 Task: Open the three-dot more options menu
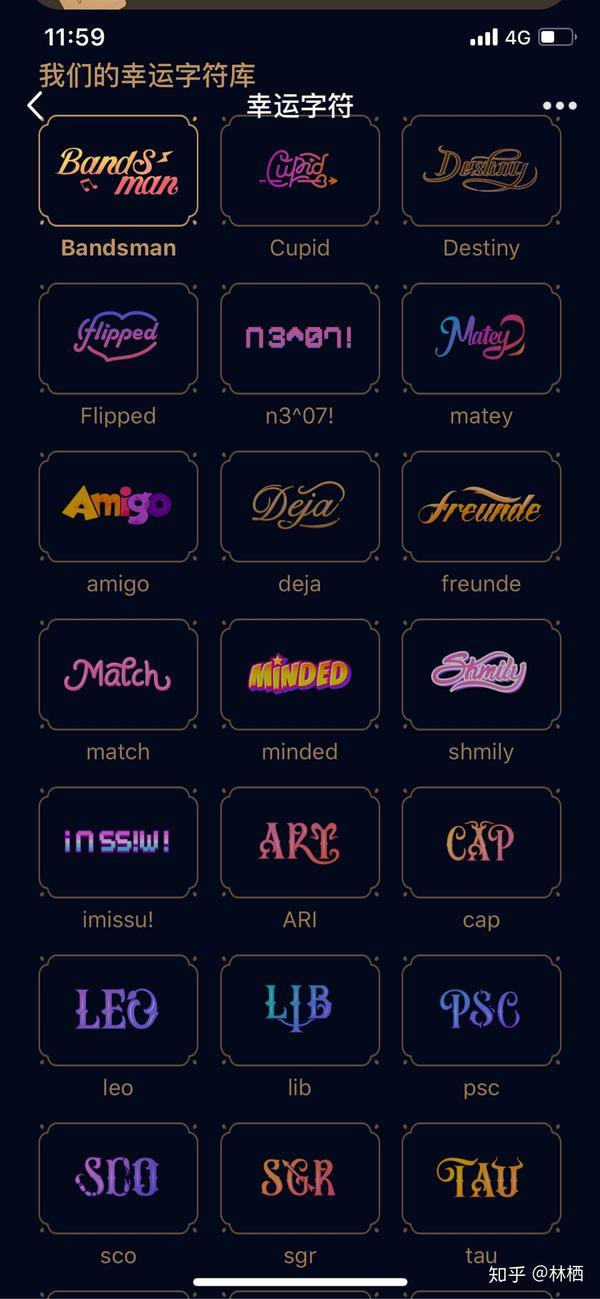(x=559, y=106)
